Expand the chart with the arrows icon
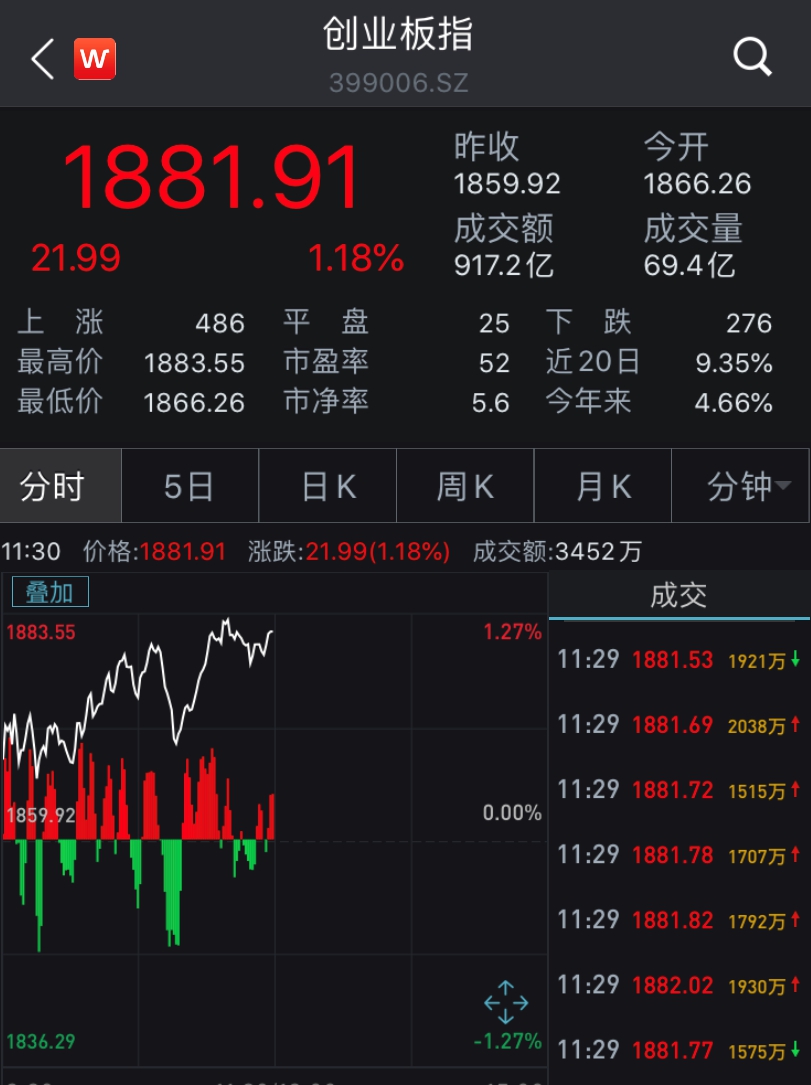The image size is (811, 1085). 505,1001
